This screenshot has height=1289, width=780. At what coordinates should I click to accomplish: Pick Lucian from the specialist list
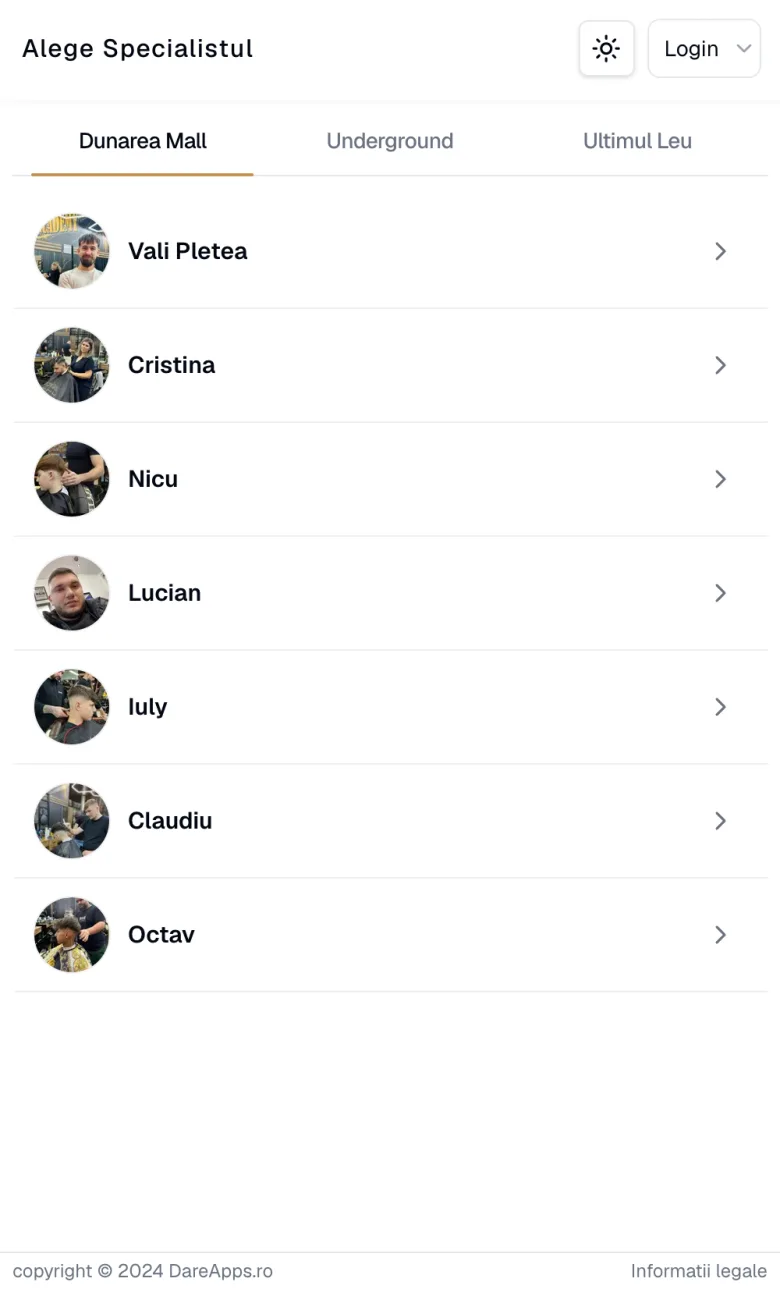tap(390, 593)
